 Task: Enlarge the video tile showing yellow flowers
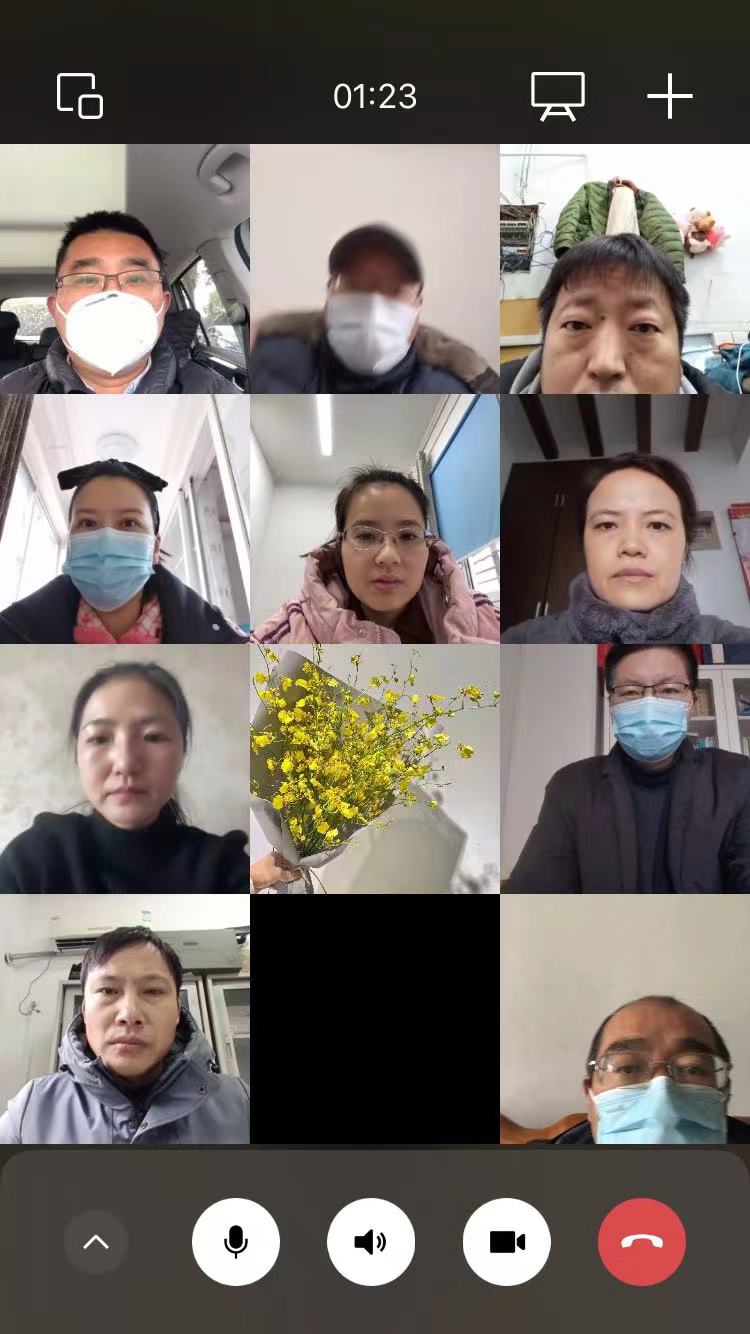click(375, 769)
